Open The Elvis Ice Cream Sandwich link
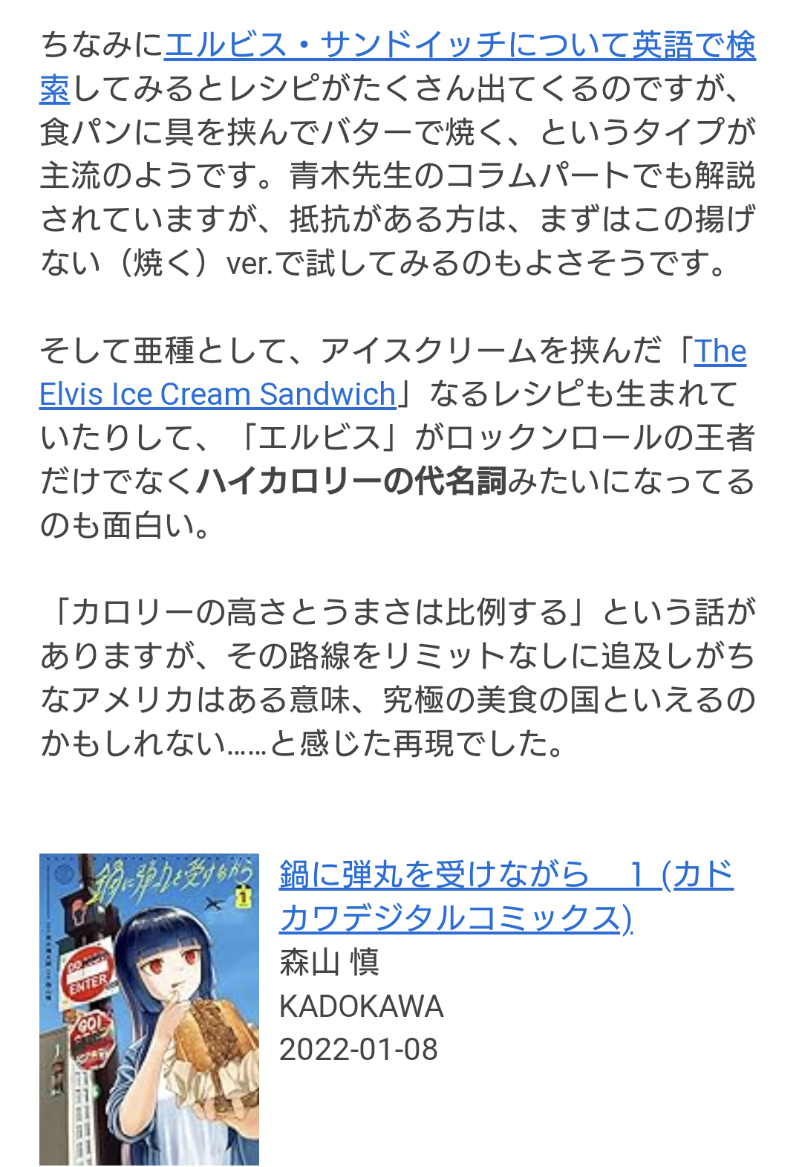The image size is (802, 1167). pyautogui.click(x=218, y=394)
